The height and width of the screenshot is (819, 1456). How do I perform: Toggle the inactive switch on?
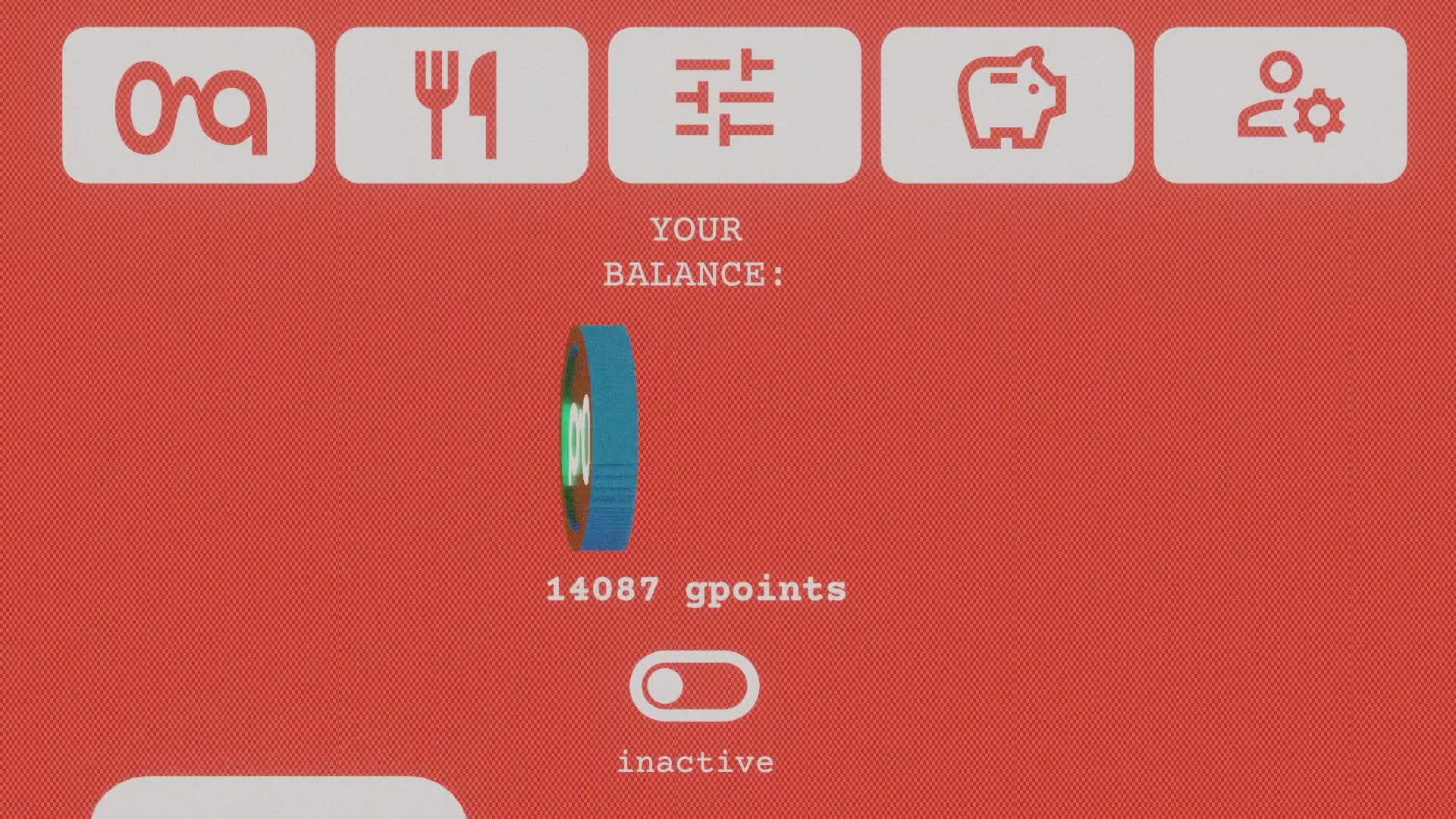694,686
